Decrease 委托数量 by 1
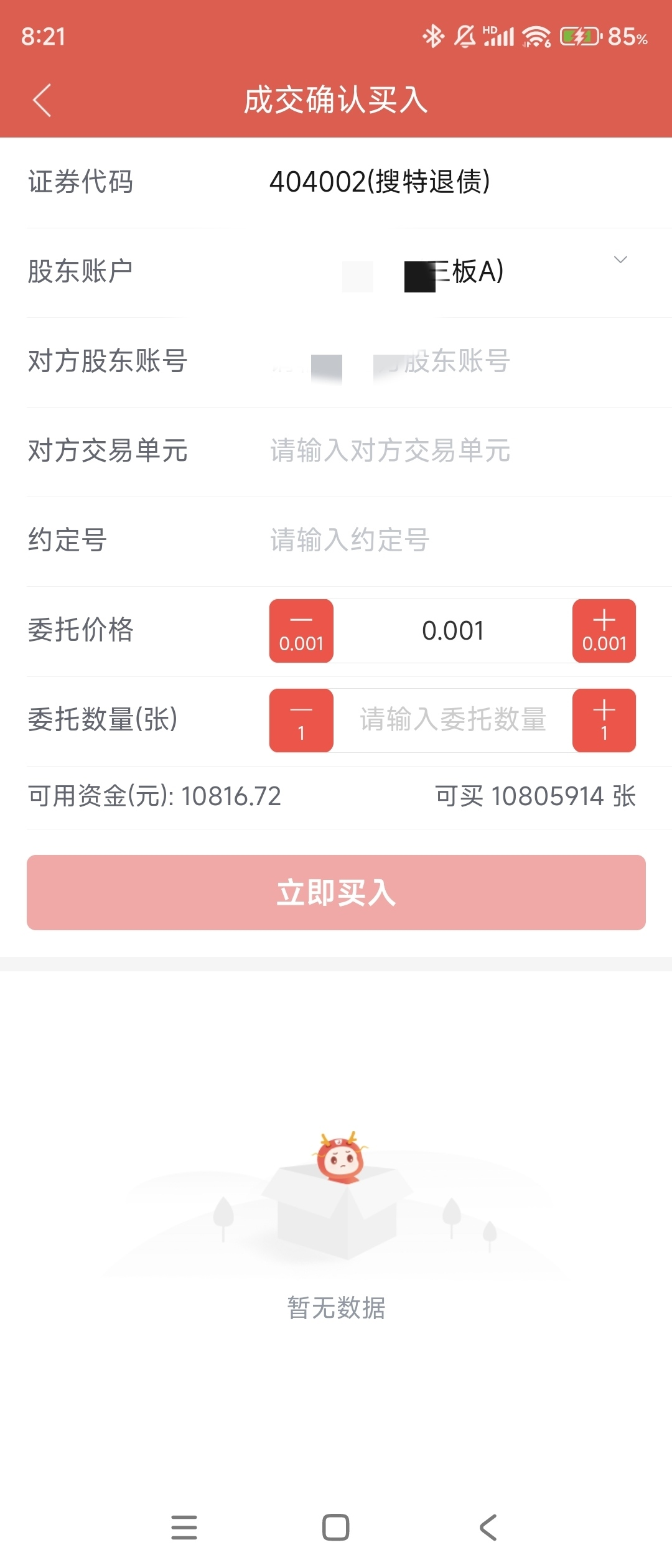The width and height of the screenshot is (672, 1568). pyautogui.click(x=301, y=721)
